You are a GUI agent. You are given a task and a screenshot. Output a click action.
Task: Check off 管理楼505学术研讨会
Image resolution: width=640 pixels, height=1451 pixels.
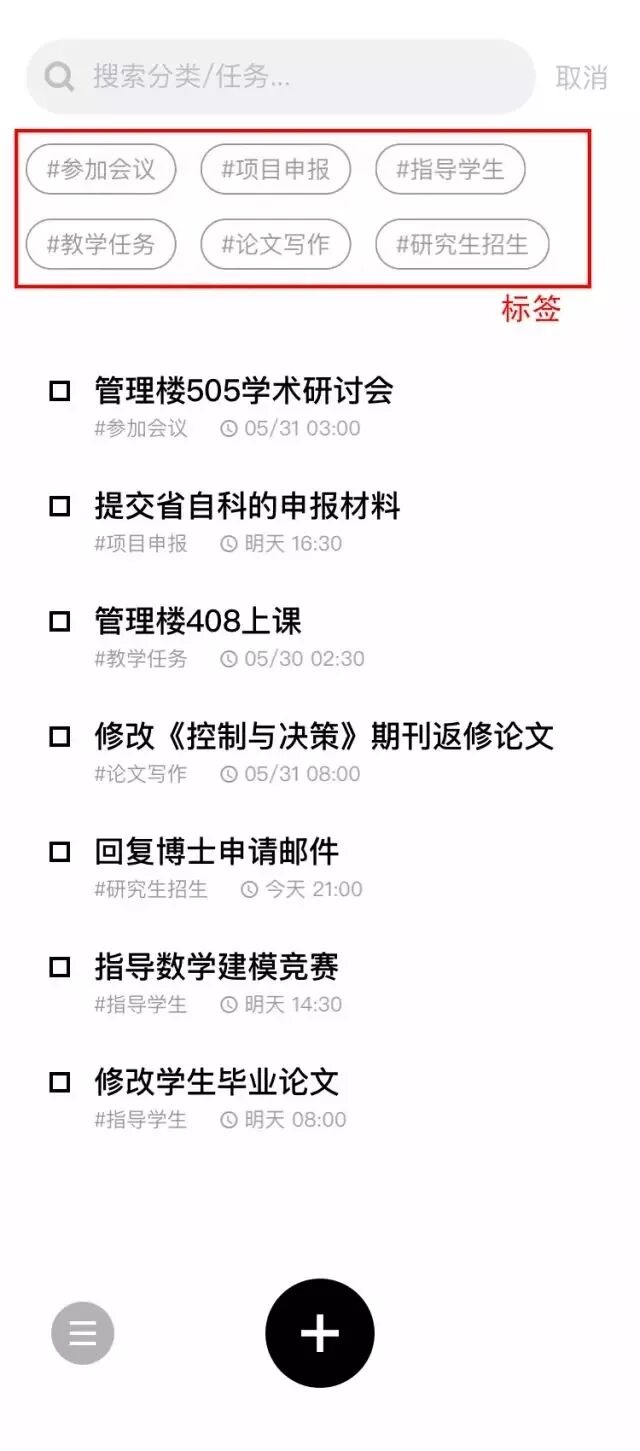pos(60,391)
